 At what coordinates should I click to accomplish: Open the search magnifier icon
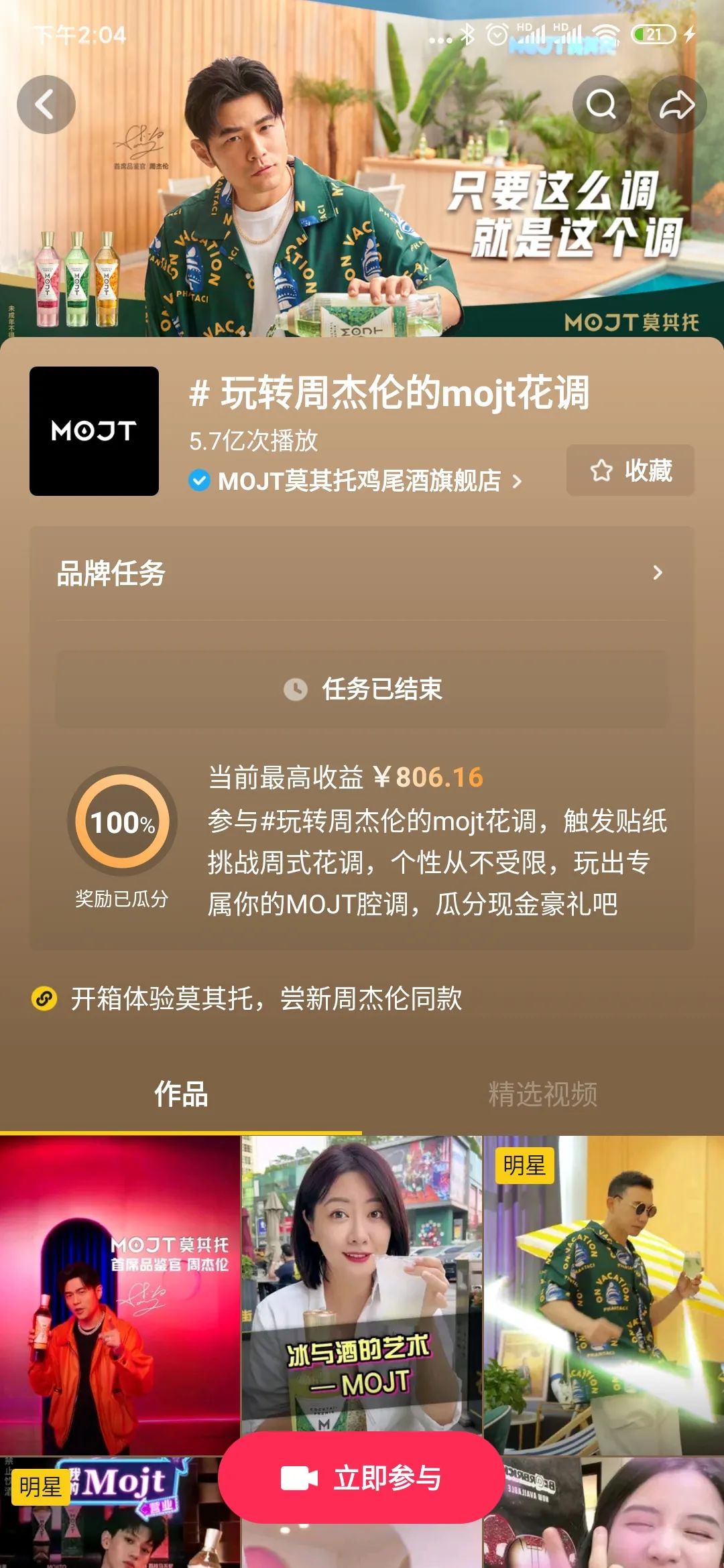tap(601, 104)
